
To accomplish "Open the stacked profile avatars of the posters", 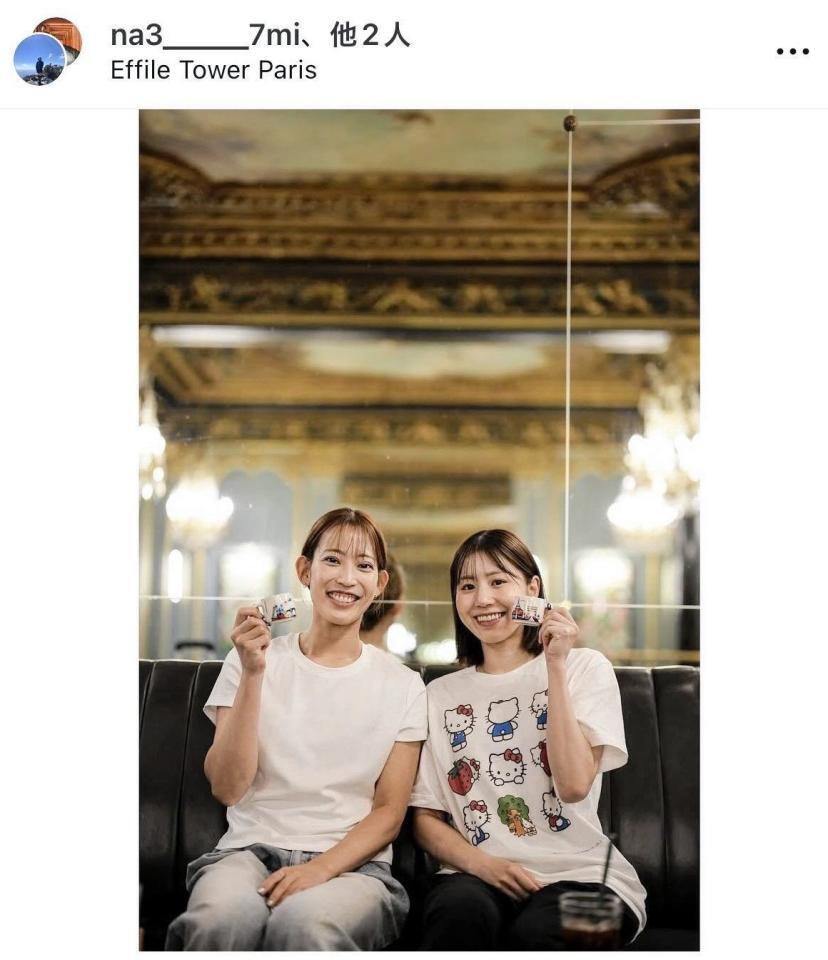I will [x=46, y=52].
